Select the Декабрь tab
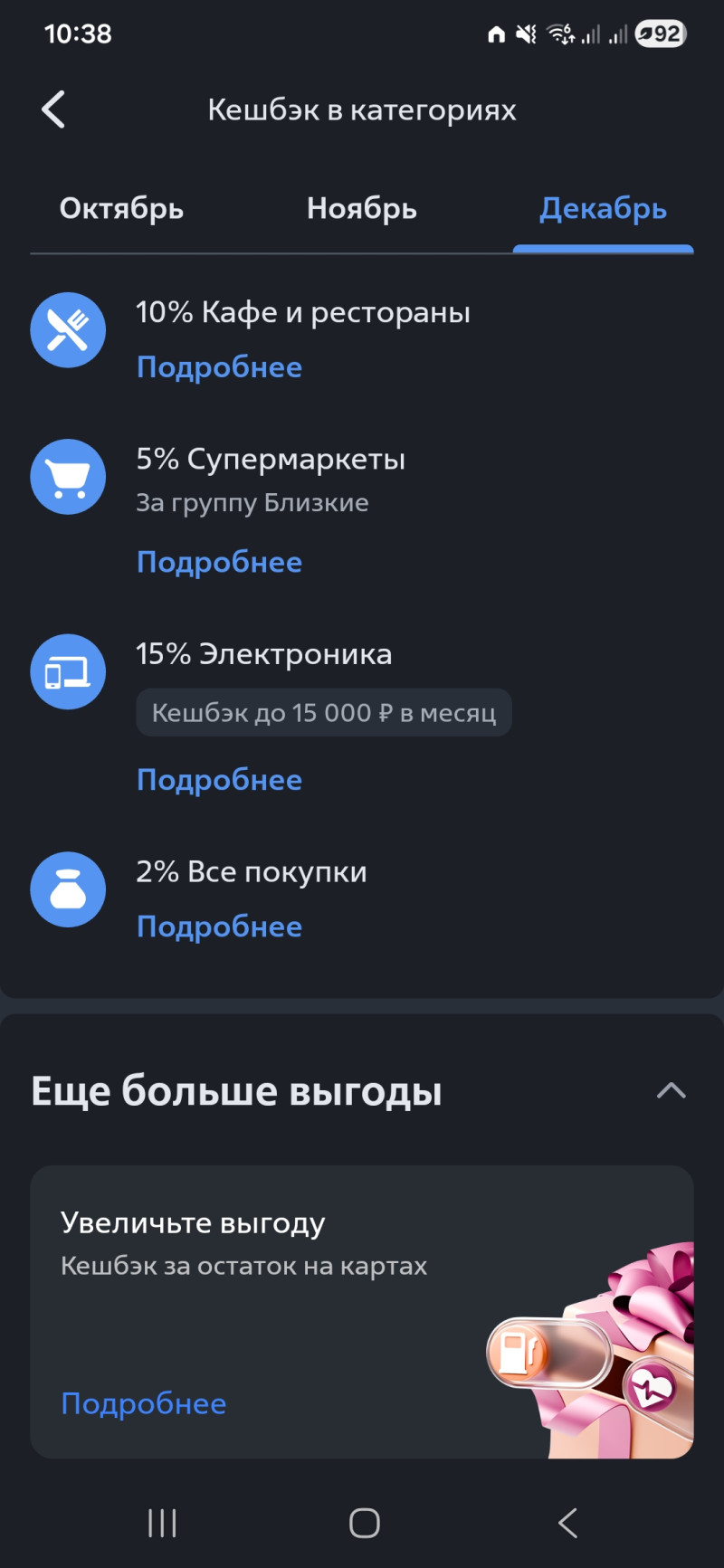724x1568 pixels. pyautogui.click(x=603, y=209)
